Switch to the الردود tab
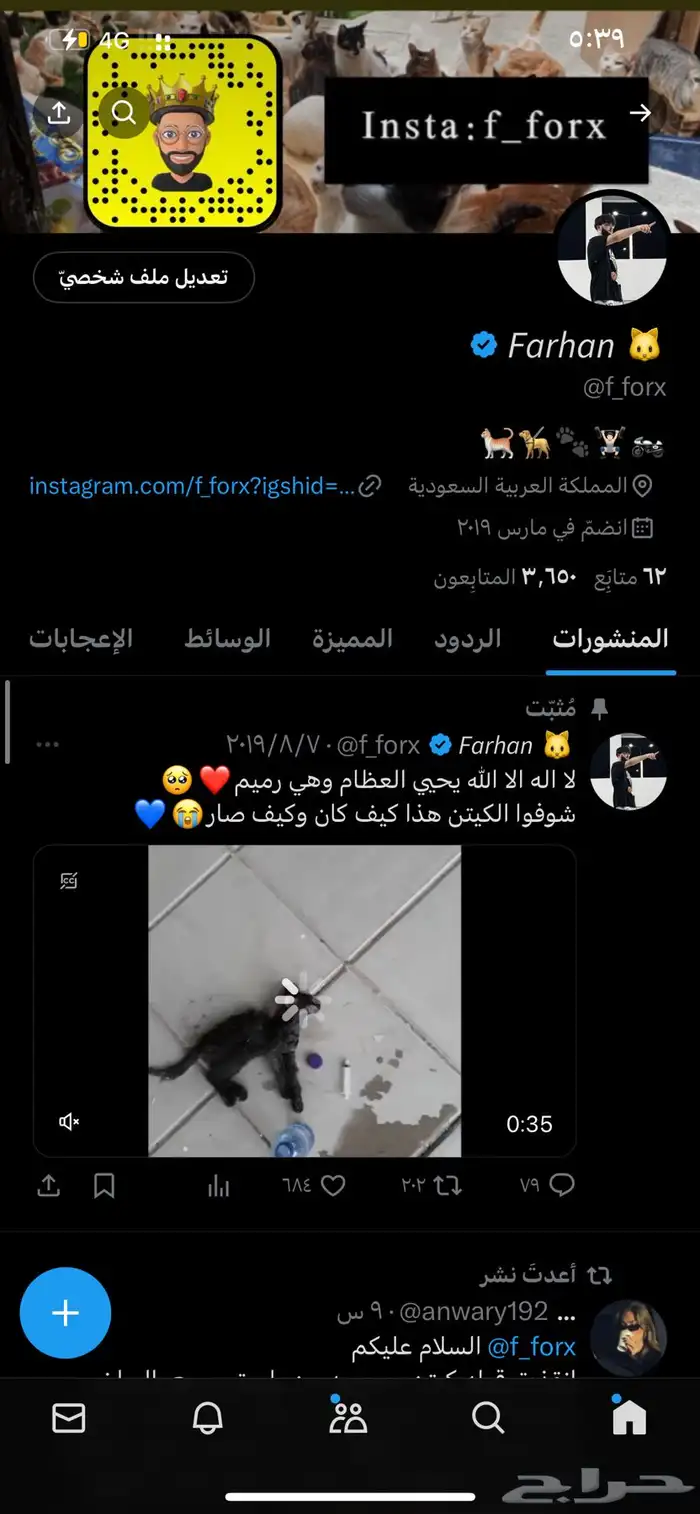700x1514 pixels. [x=467, y=638]
